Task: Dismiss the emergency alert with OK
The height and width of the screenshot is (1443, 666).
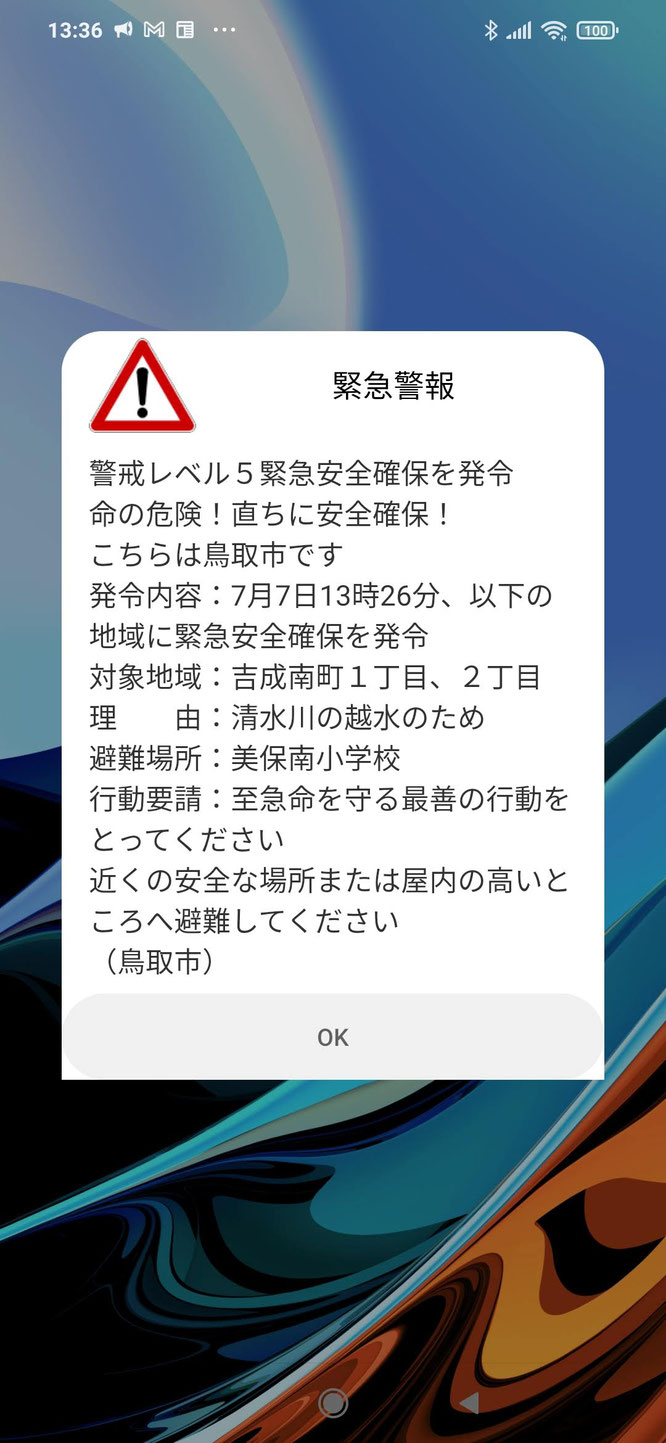Action: pos(332,1037)
